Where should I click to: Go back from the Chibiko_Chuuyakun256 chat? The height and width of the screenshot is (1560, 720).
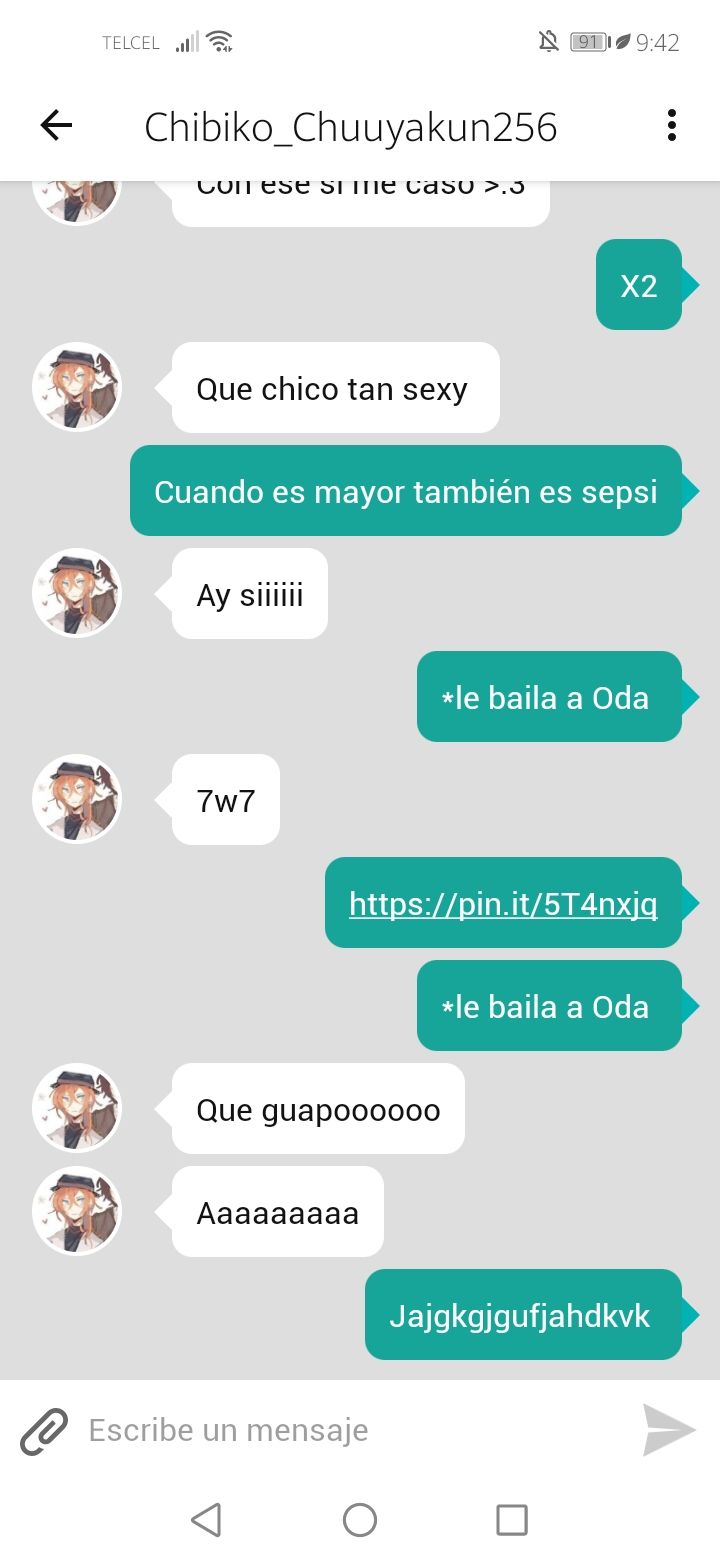click(56, 126)
